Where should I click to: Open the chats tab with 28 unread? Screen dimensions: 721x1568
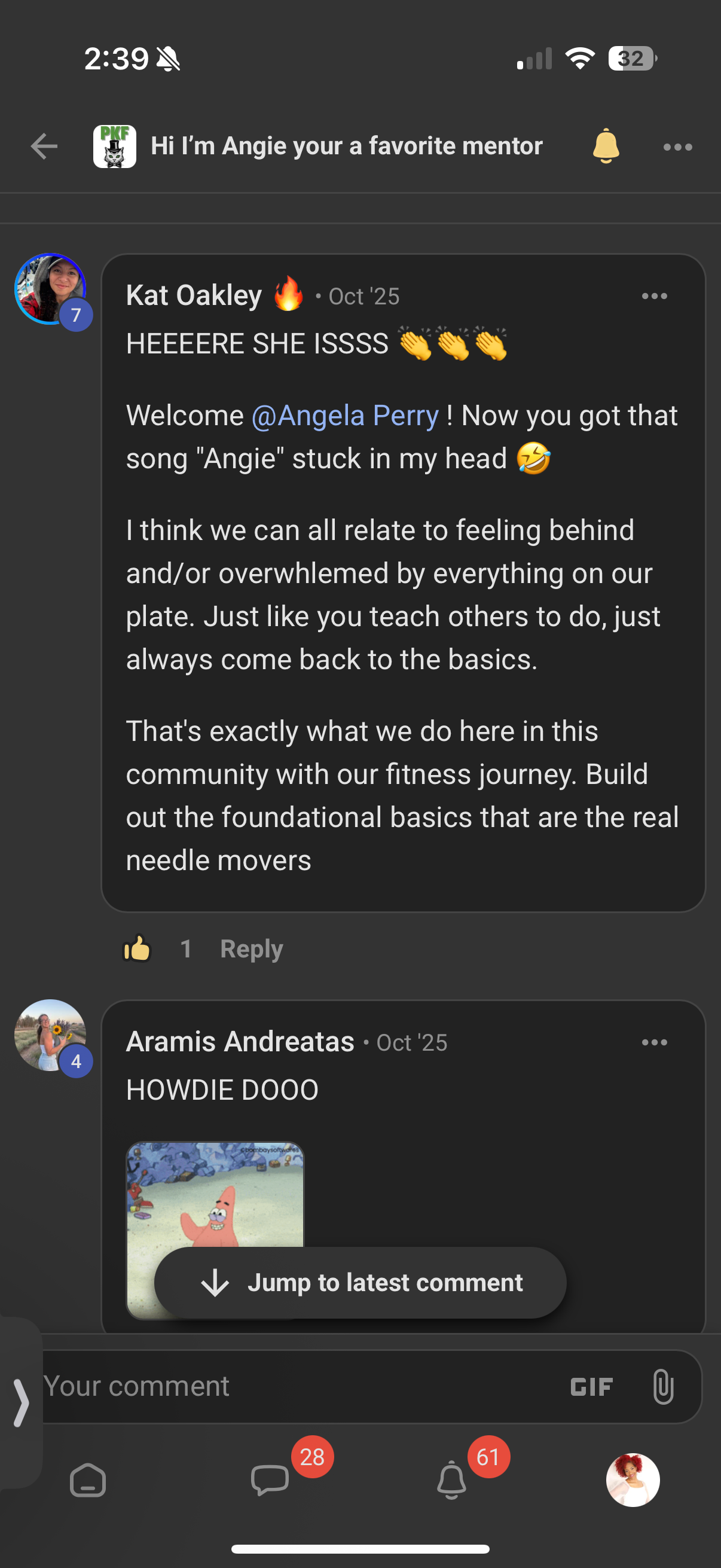pyautogui.click(x=270, y=1480)
